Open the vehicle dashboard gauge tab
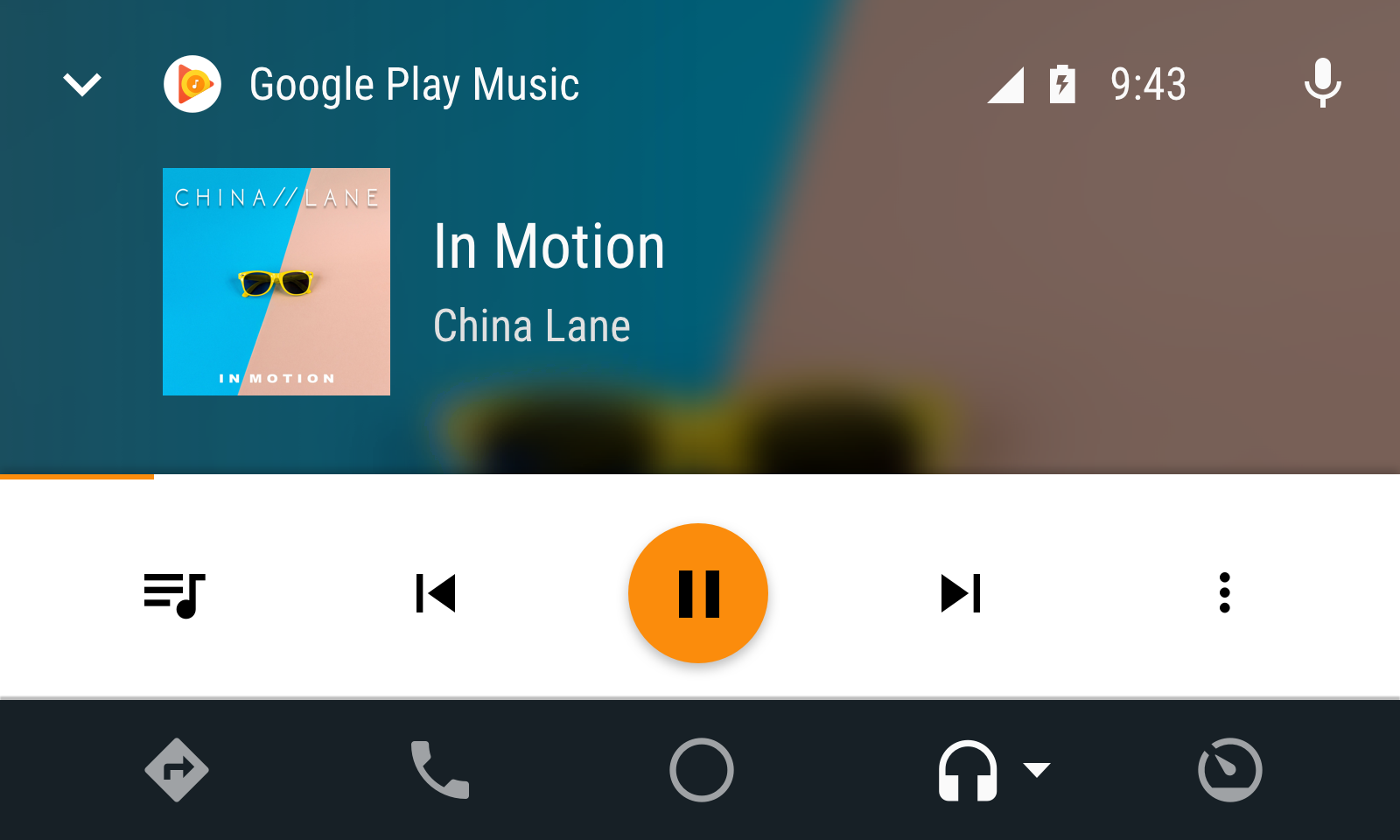Image resolution: width=1400 pixels, height=840 pixels. [x=1229, y=770]
